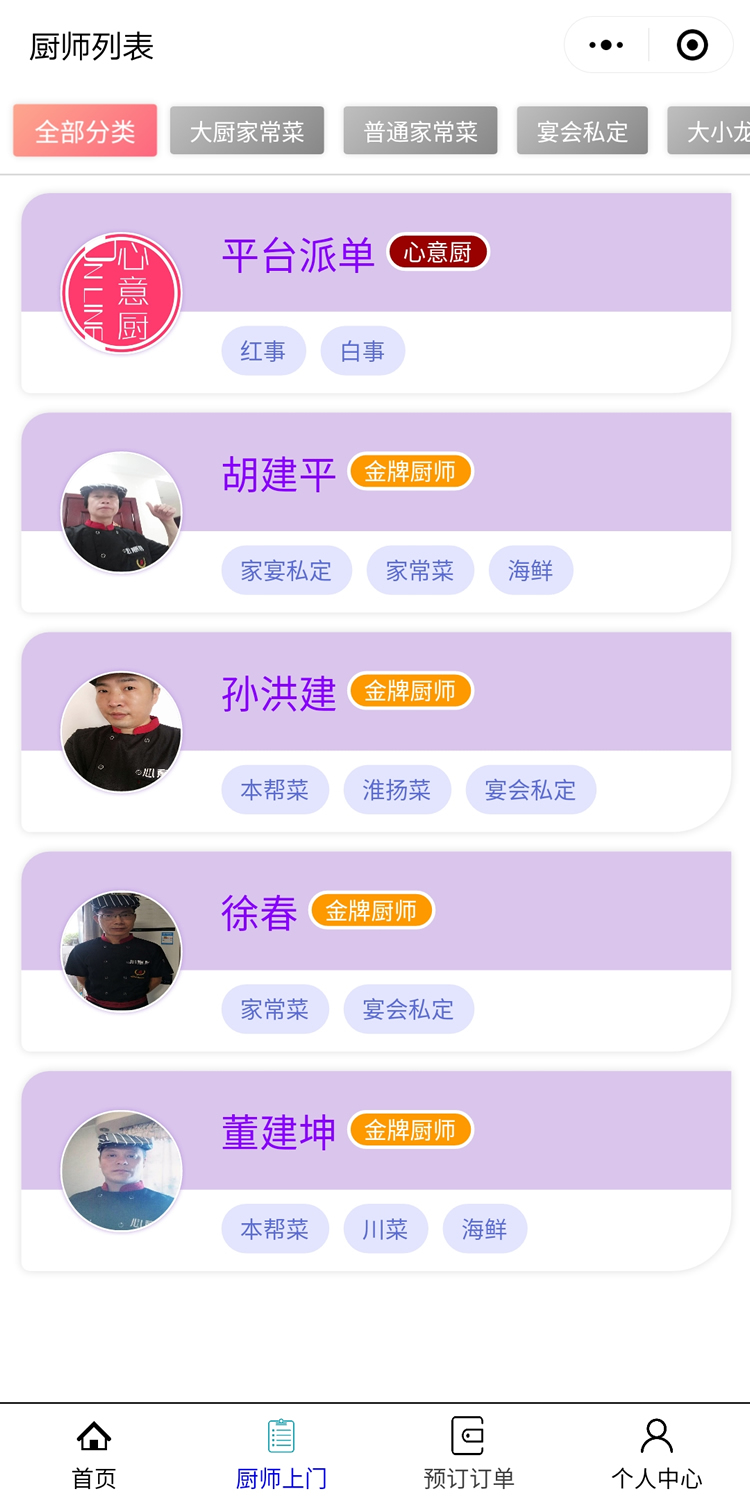Filter chefs by 大厨家常菜
The width and height of the screenshot is (750, 1501).
[247, 131]
